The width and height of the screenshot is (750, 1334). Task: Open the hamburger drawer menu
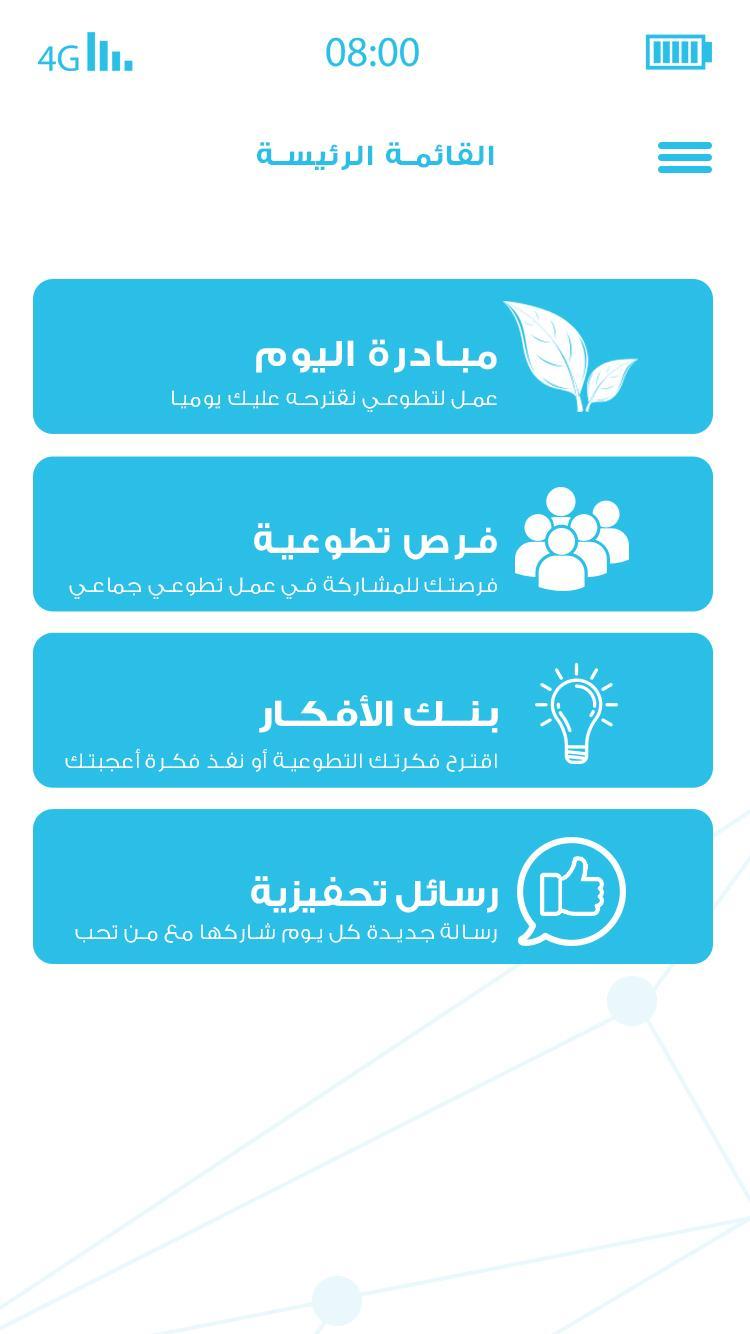684,157
